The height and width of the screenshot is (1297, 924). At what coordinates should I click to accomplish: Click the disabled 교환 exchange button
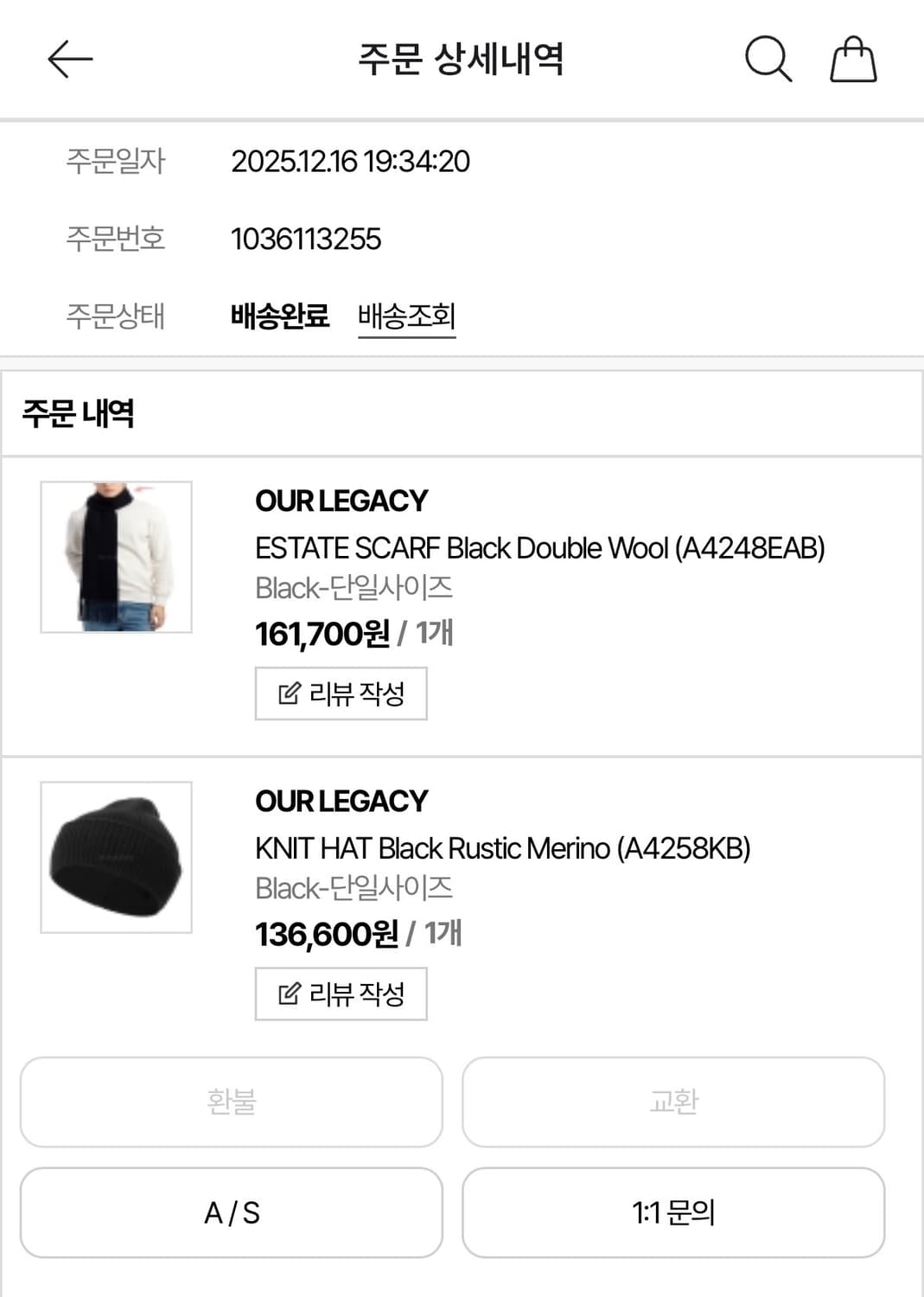pos(672,1103)
